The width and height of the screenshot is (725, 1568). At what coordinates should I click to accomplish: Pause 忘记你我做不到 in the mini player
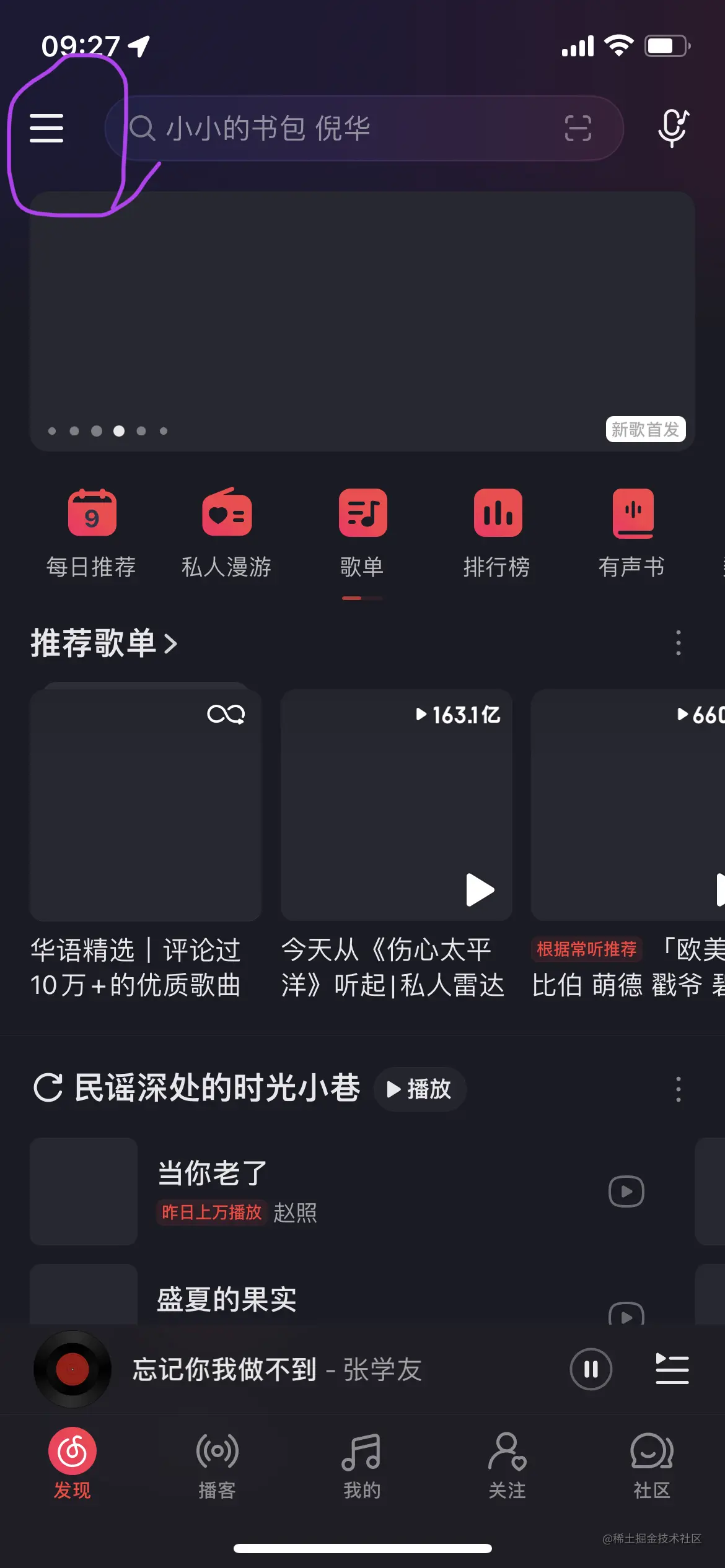(591, 1369)
